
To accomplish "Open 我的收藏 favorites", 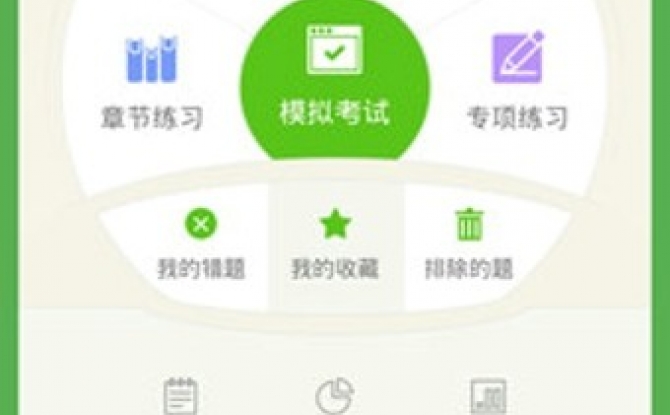I will pos(335,243).
